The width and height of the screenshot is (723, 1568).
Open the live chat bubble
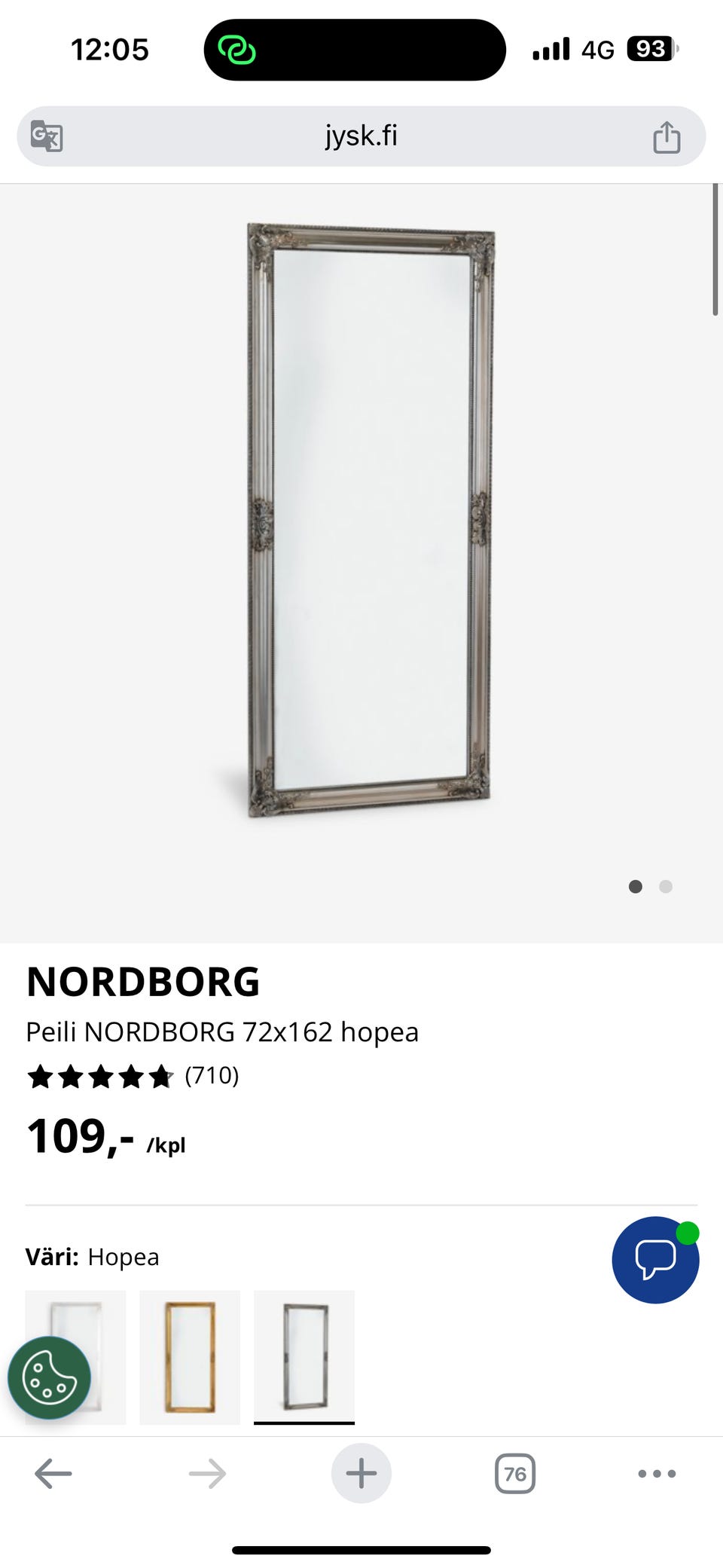pos(655,1259)
